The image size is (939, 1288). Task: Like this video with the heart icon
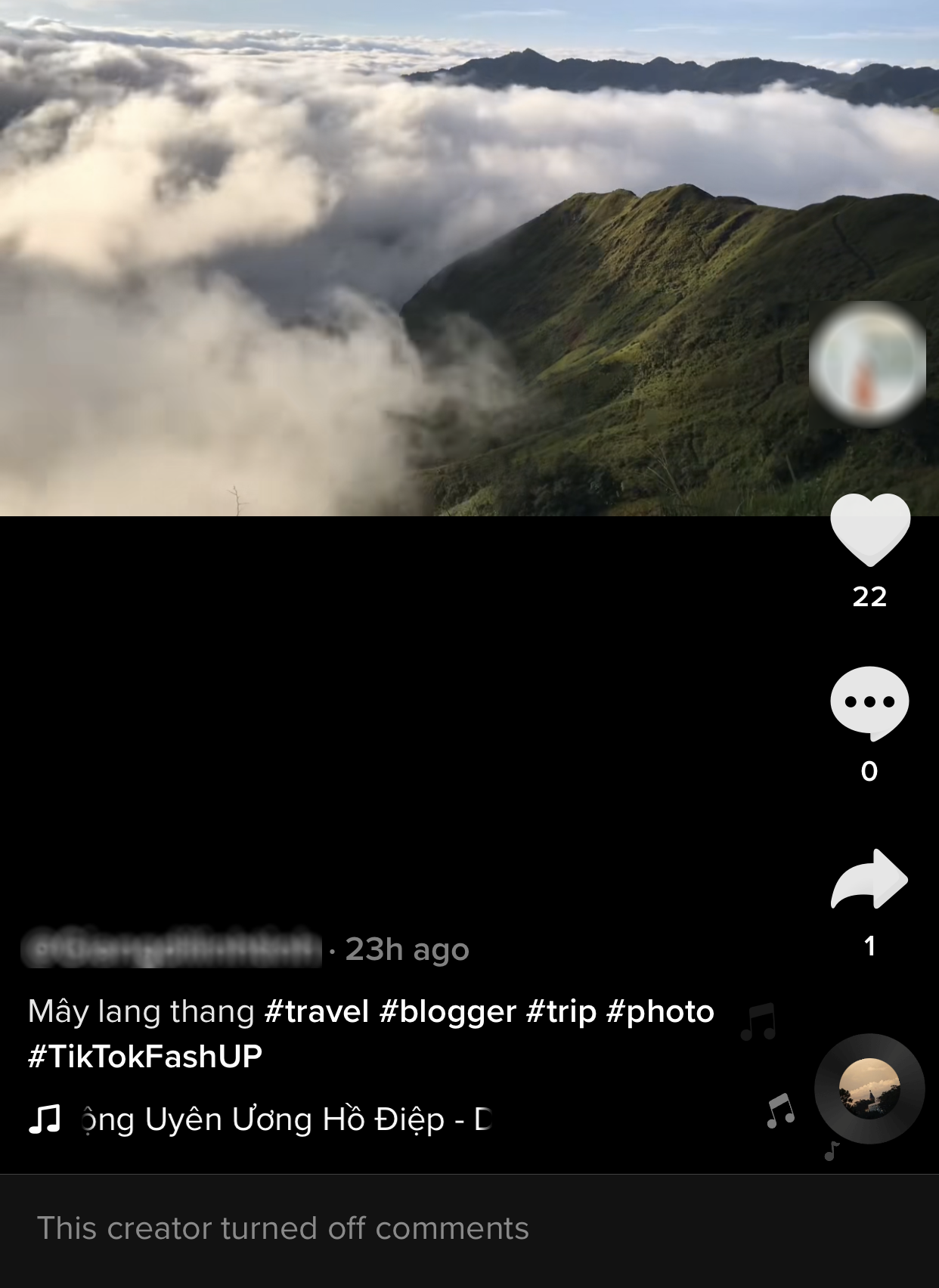869,530
